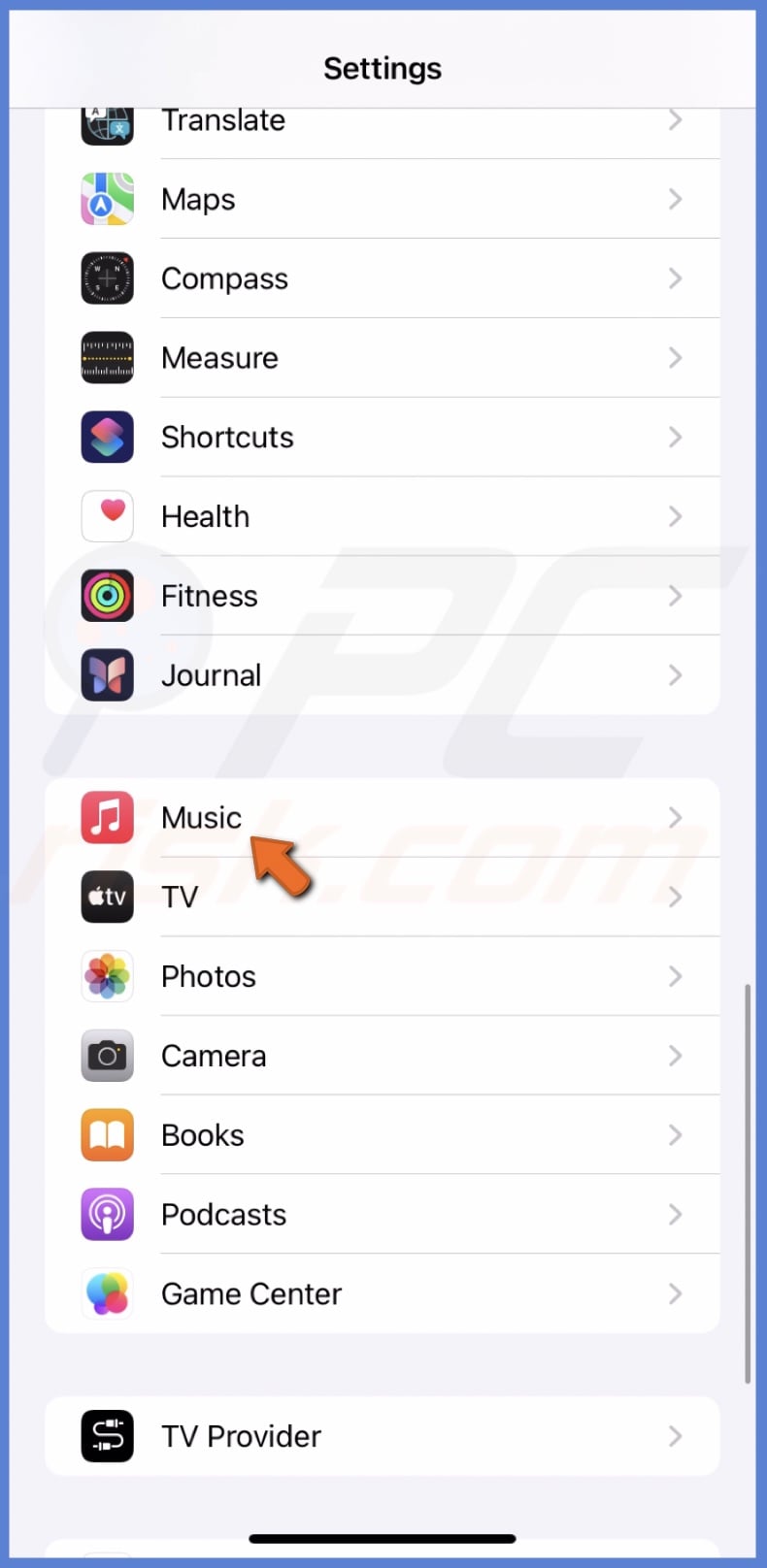The image size is (767, 1568).
Task: Go to Health settings
Action: click(382, 516)
